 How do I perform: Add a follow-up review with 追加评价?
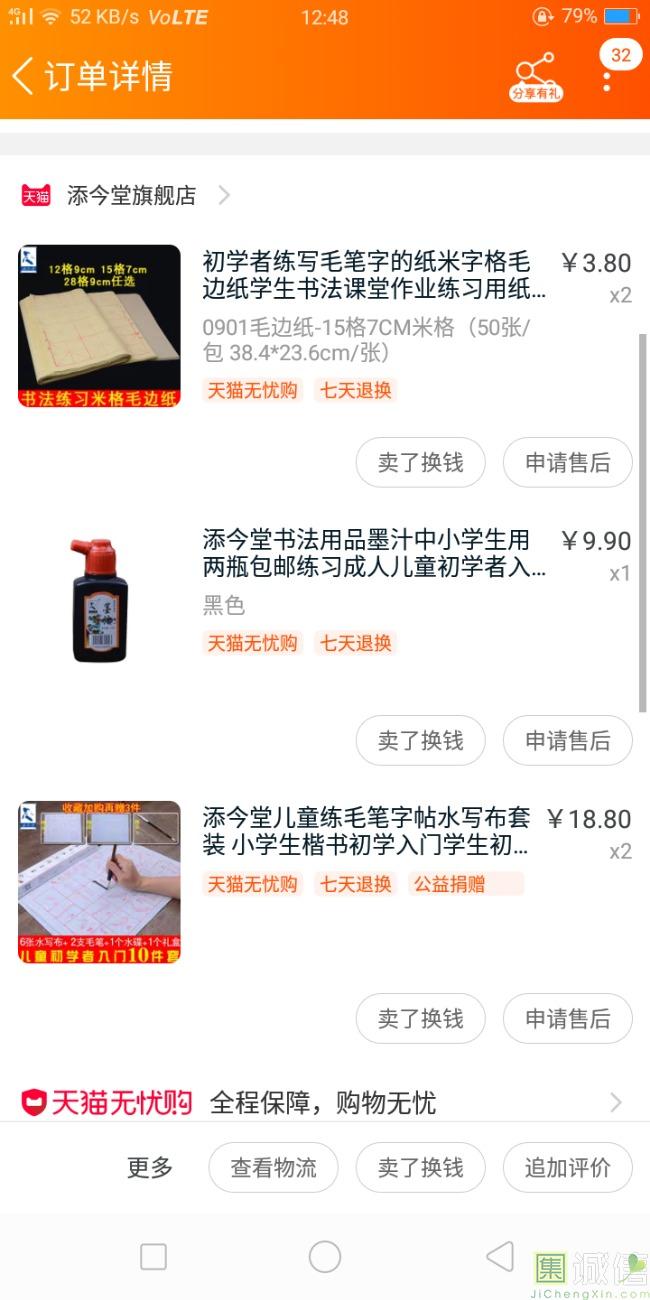[x=567, y=1167]
